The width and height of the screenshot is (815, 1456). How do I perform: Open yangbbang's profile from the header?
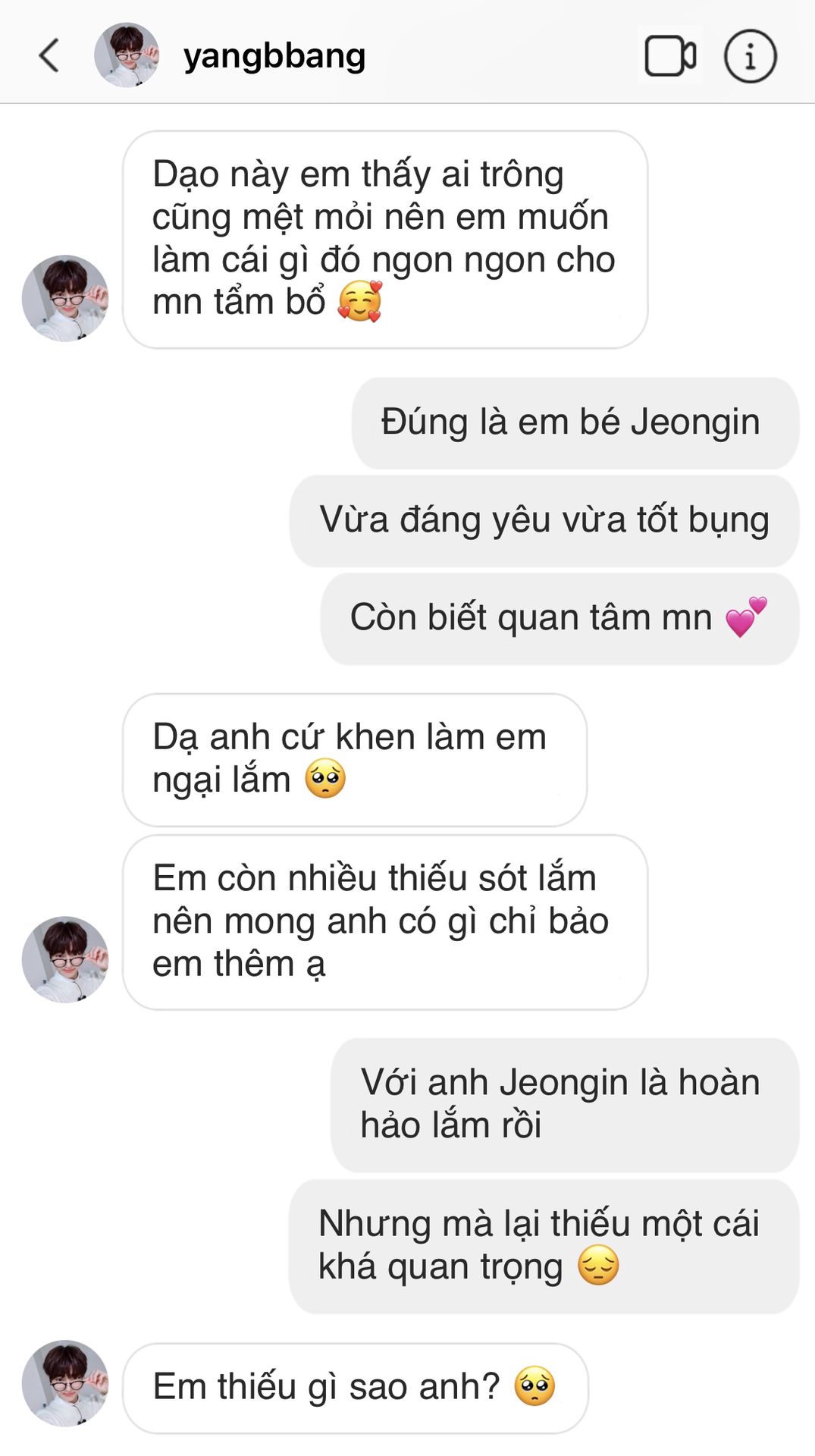point(274,55)
